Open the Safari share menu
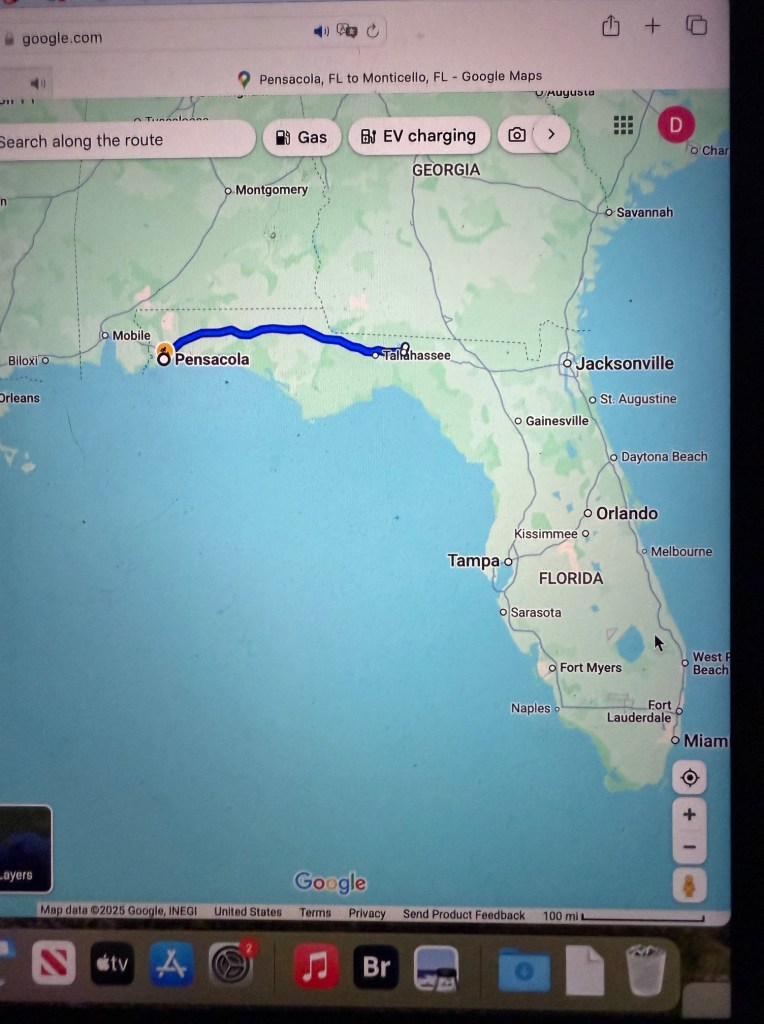This screenshot has width=764, height=1024. pyautogui.click(x=610, y=27)
